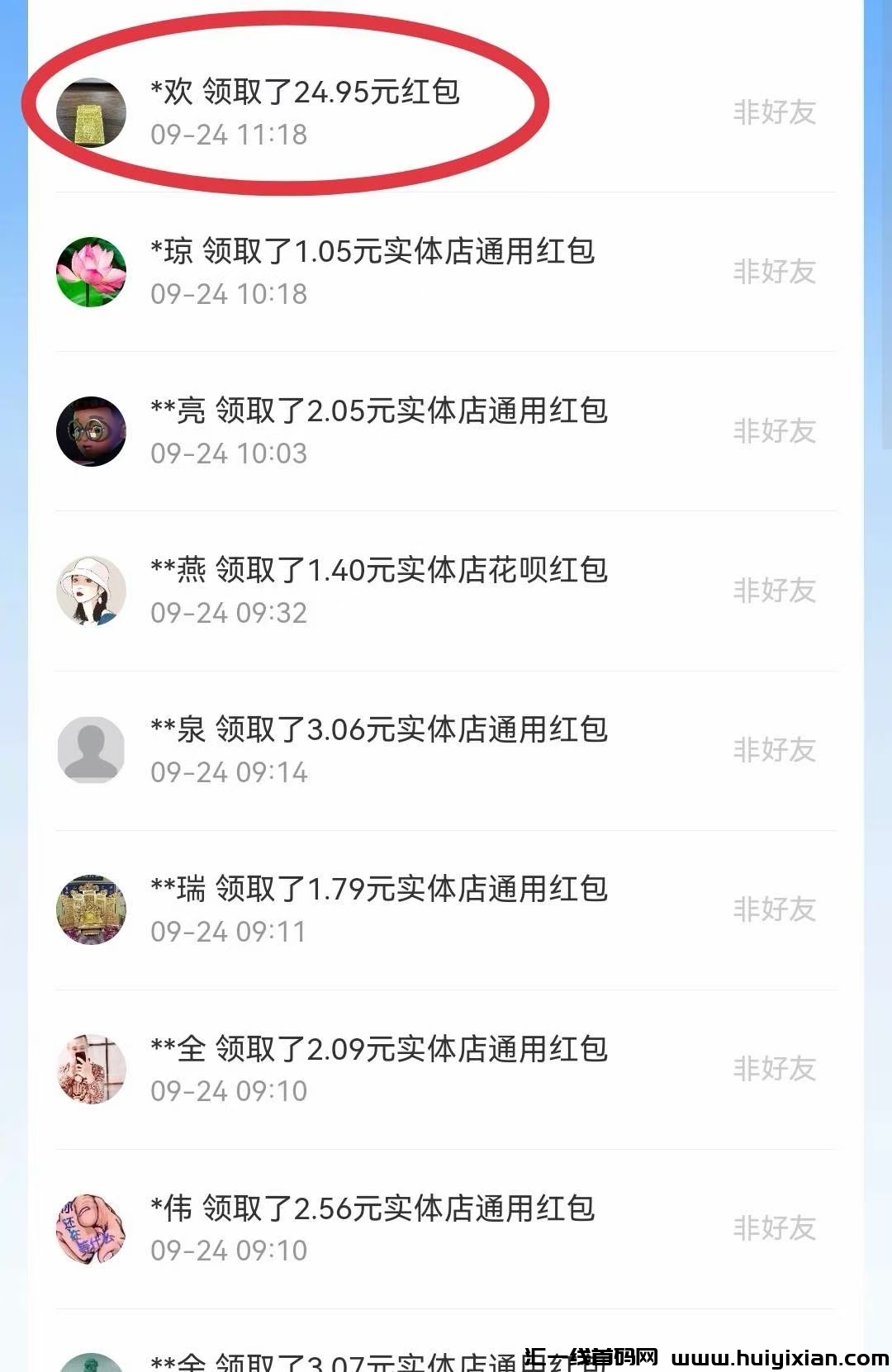
Task: Click *琼's lotus flower avatar
Action: click(91, 272)
